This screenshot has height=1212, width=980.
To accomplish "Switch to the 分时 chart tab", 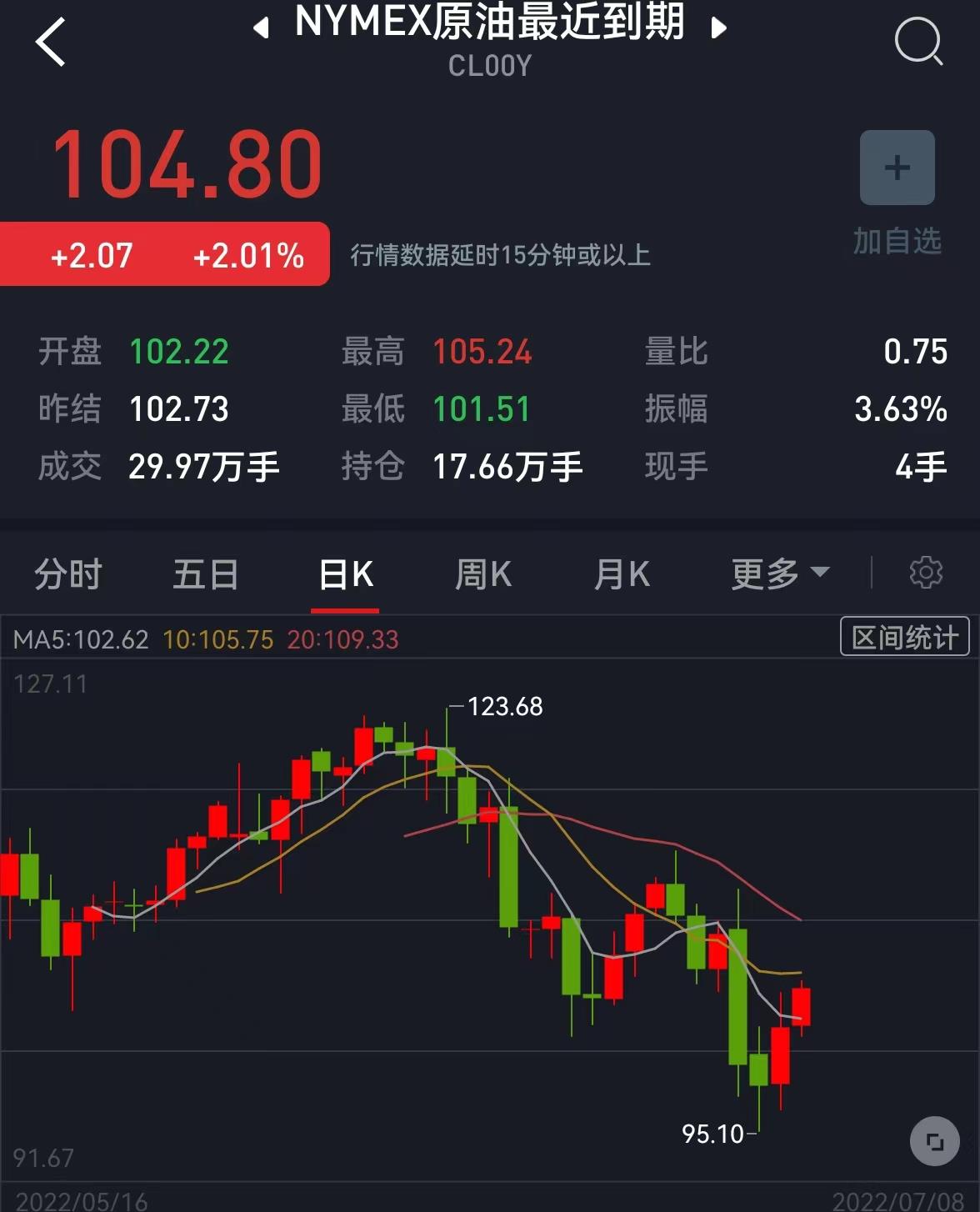I will [x=67, y=574].
